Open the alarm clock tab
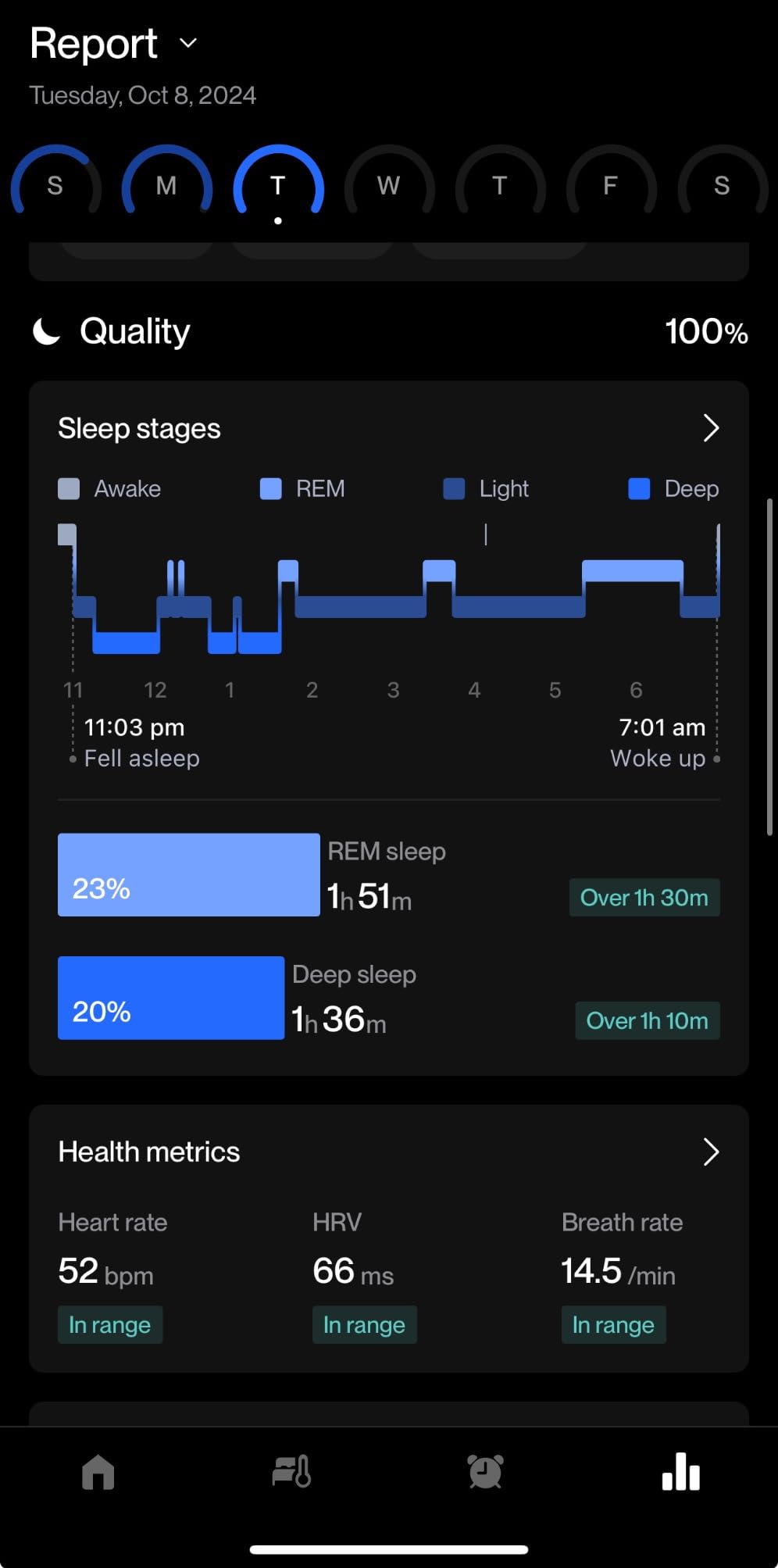 485,1473
